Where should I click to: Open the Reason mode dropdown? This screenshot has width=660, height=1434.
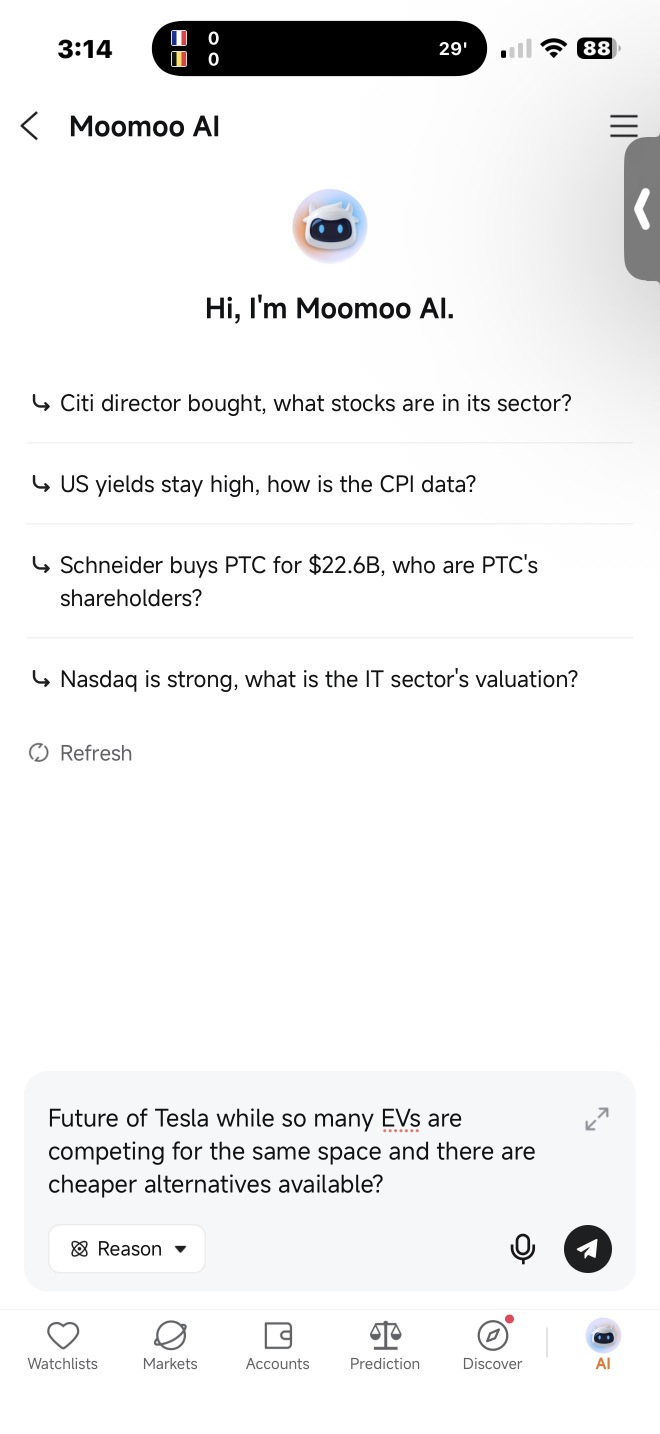click(x=127, y=1249)
